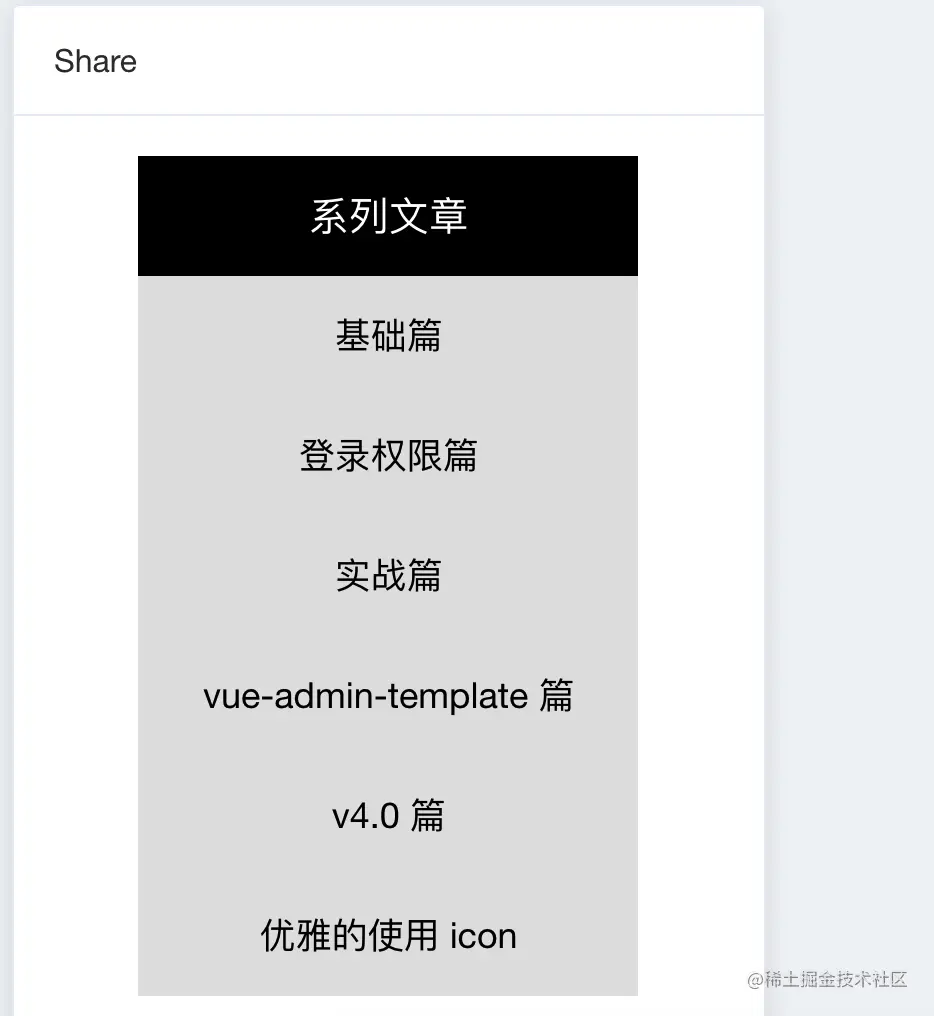
Task: Toggle the 系列文章 dropdown header
Action: coord(388,216)
